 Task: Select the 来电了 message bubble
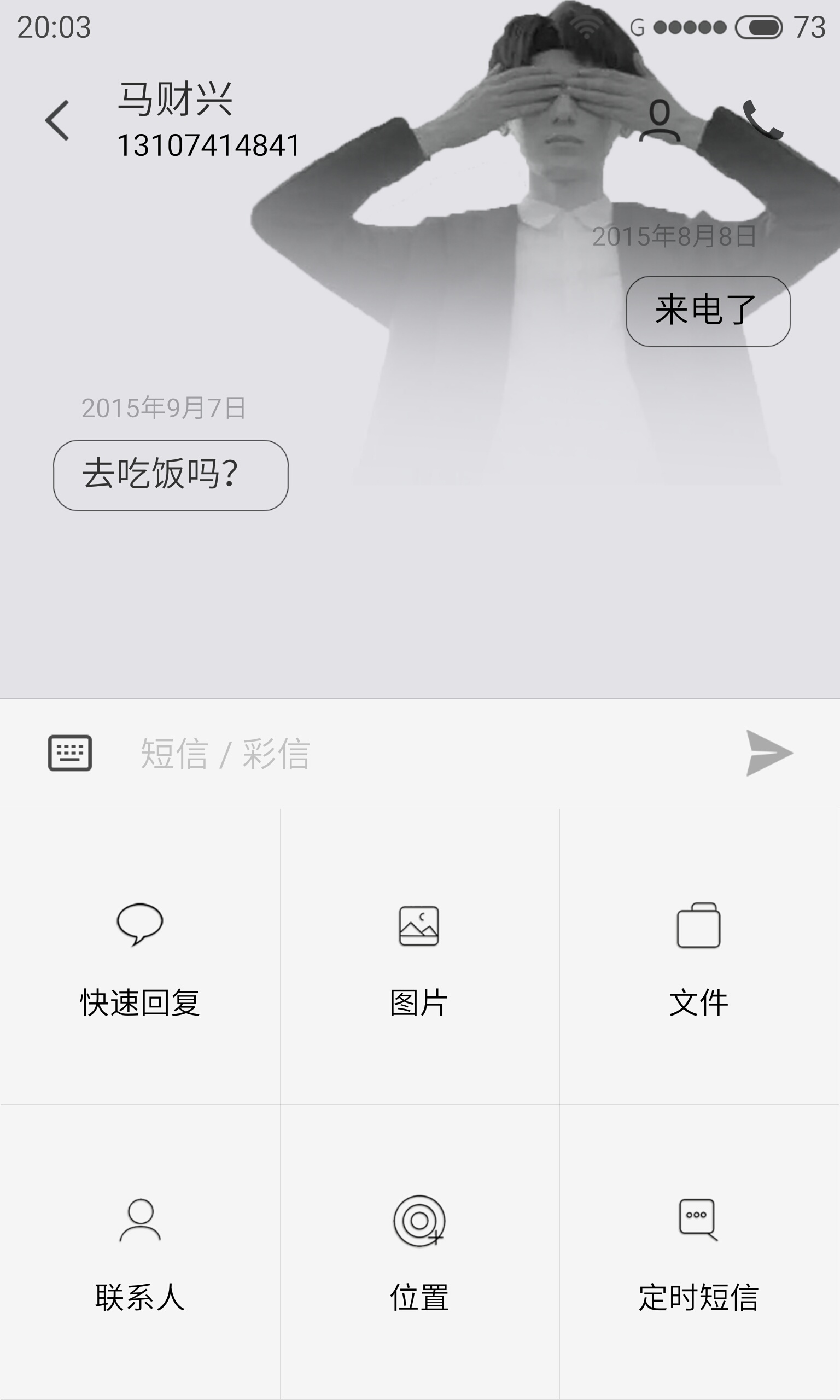[708, 311]
